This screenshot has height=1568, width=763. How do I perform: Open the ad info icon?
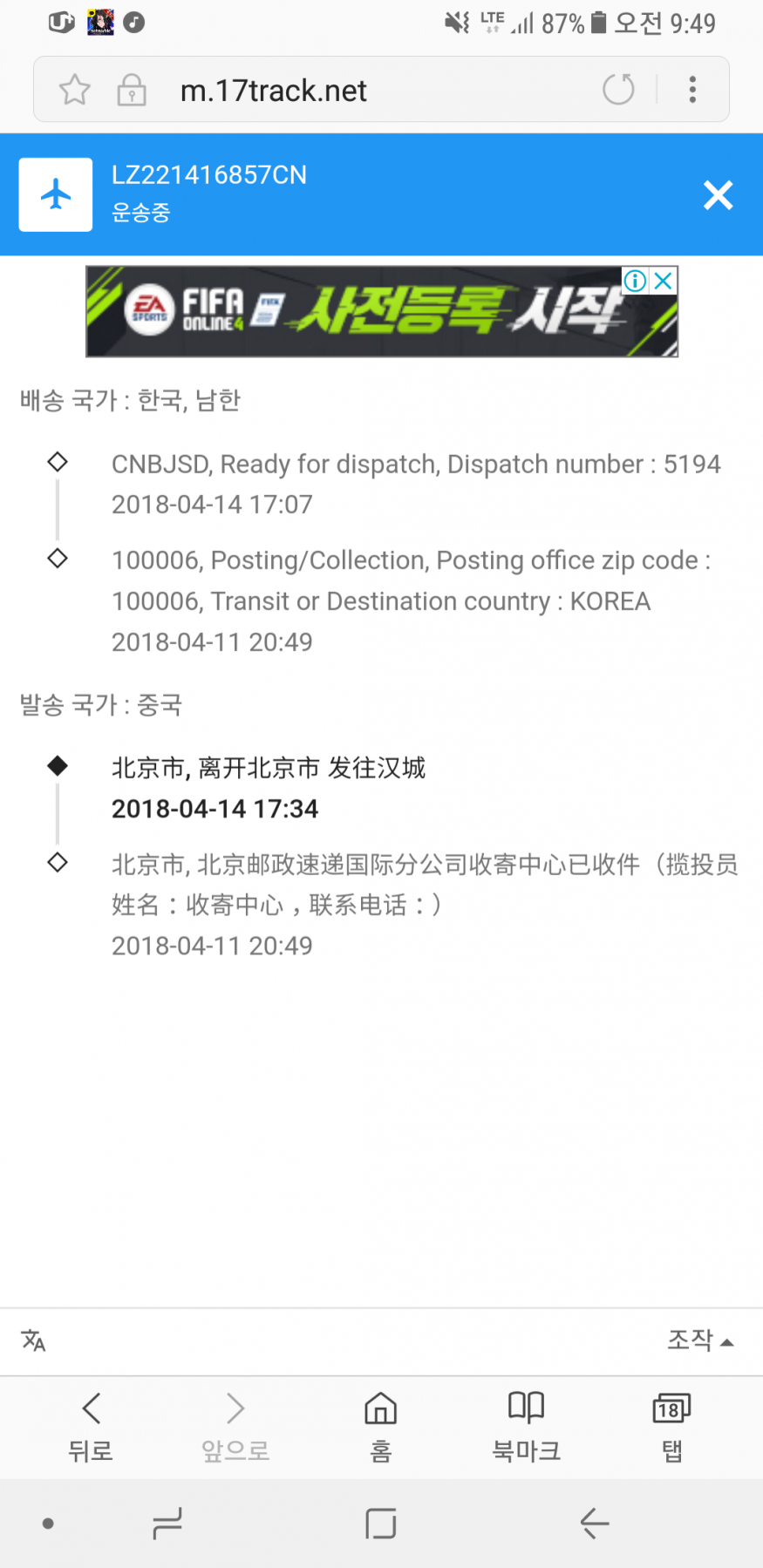pos(635,281)
